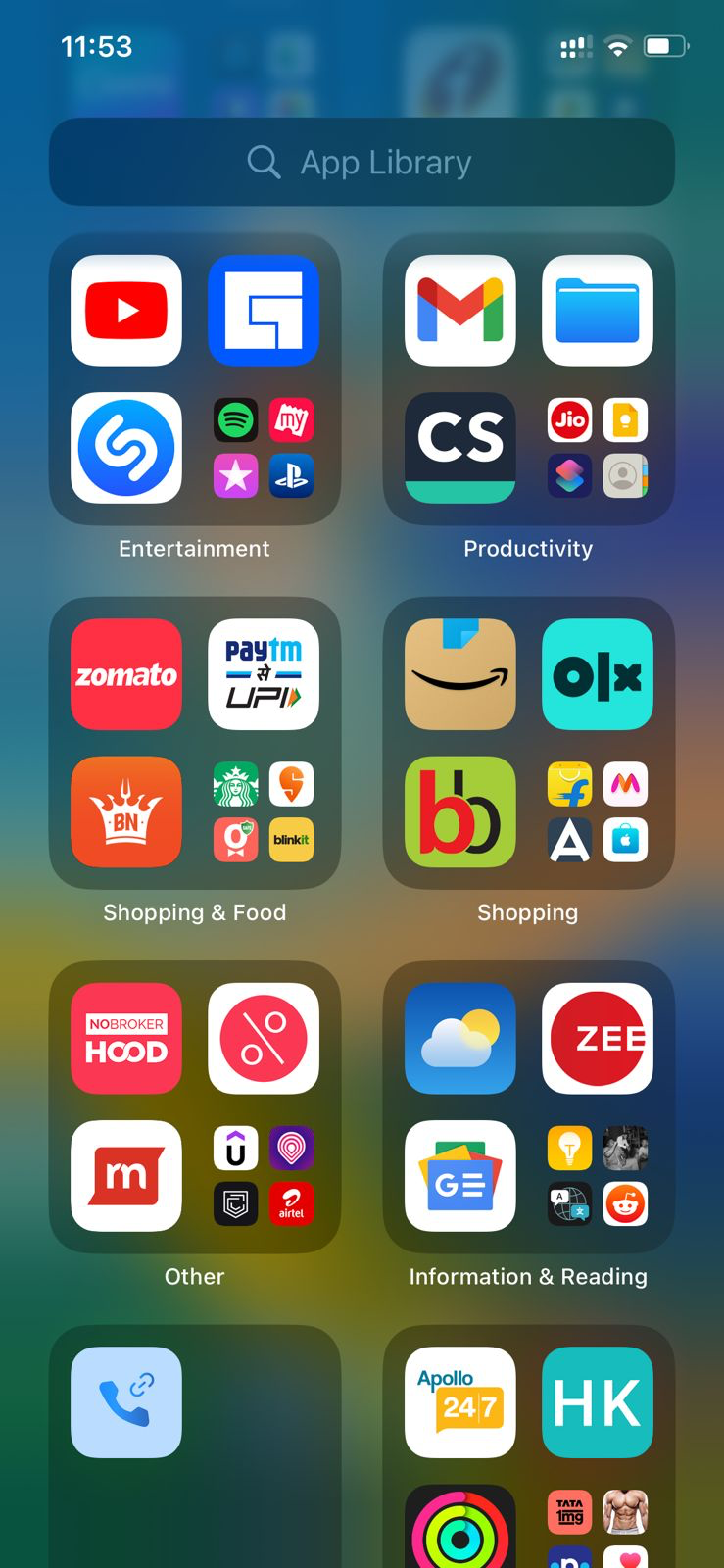The image size is (724, 1568).
Task: Open the Shazam app
Action: click(x=126, y=448)
